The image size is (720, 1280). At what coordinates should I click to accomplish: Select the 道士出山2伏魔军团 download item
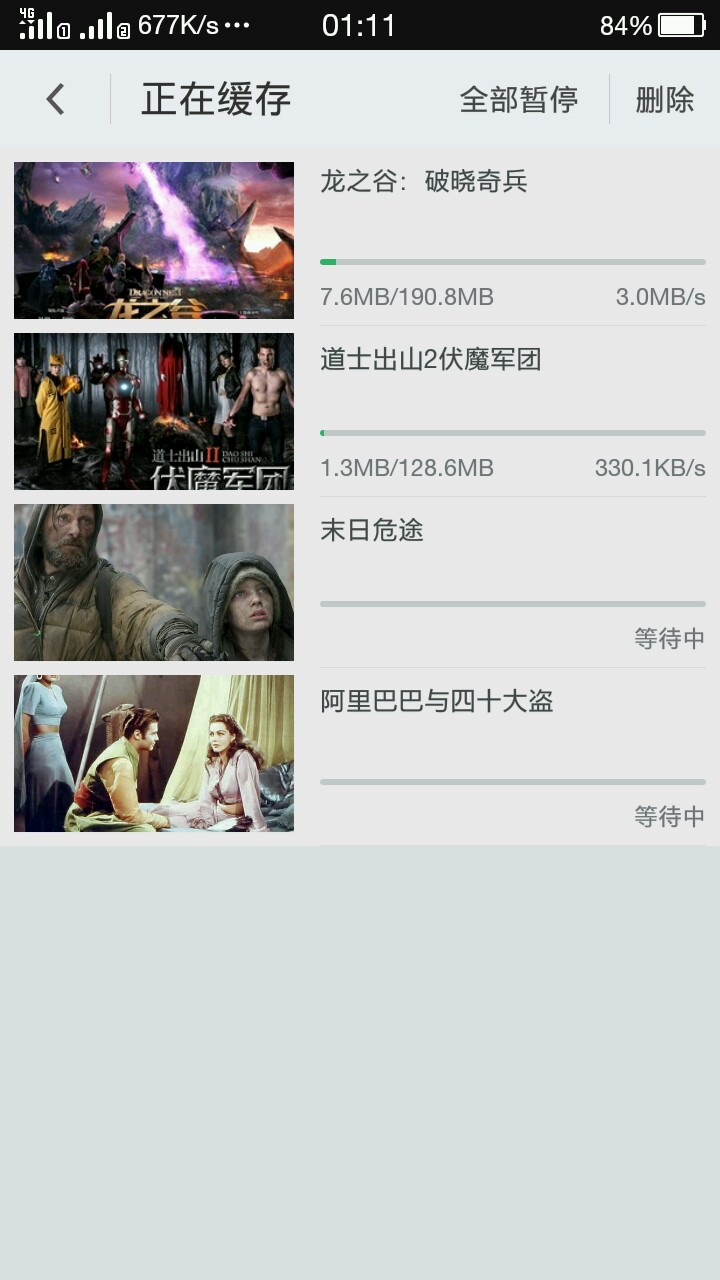(360, 411)
